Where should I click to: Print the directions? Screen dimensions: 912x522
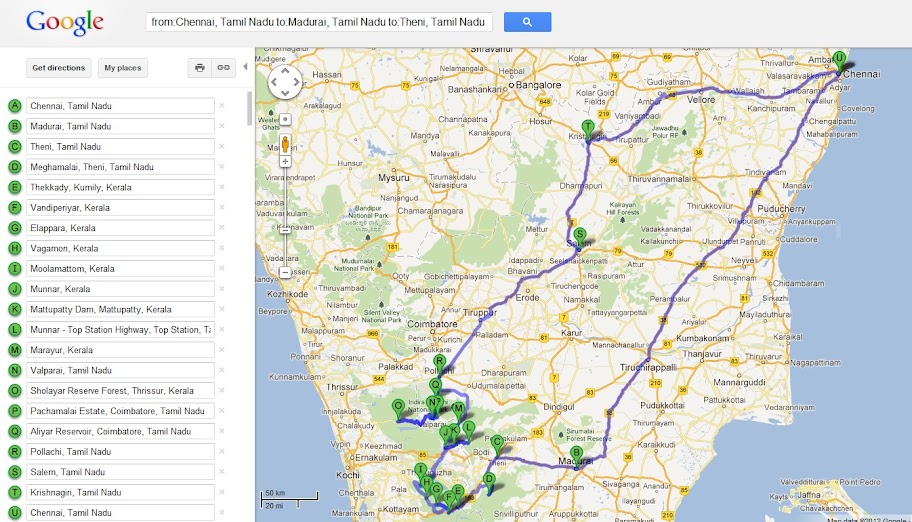(x=200, y=68)
